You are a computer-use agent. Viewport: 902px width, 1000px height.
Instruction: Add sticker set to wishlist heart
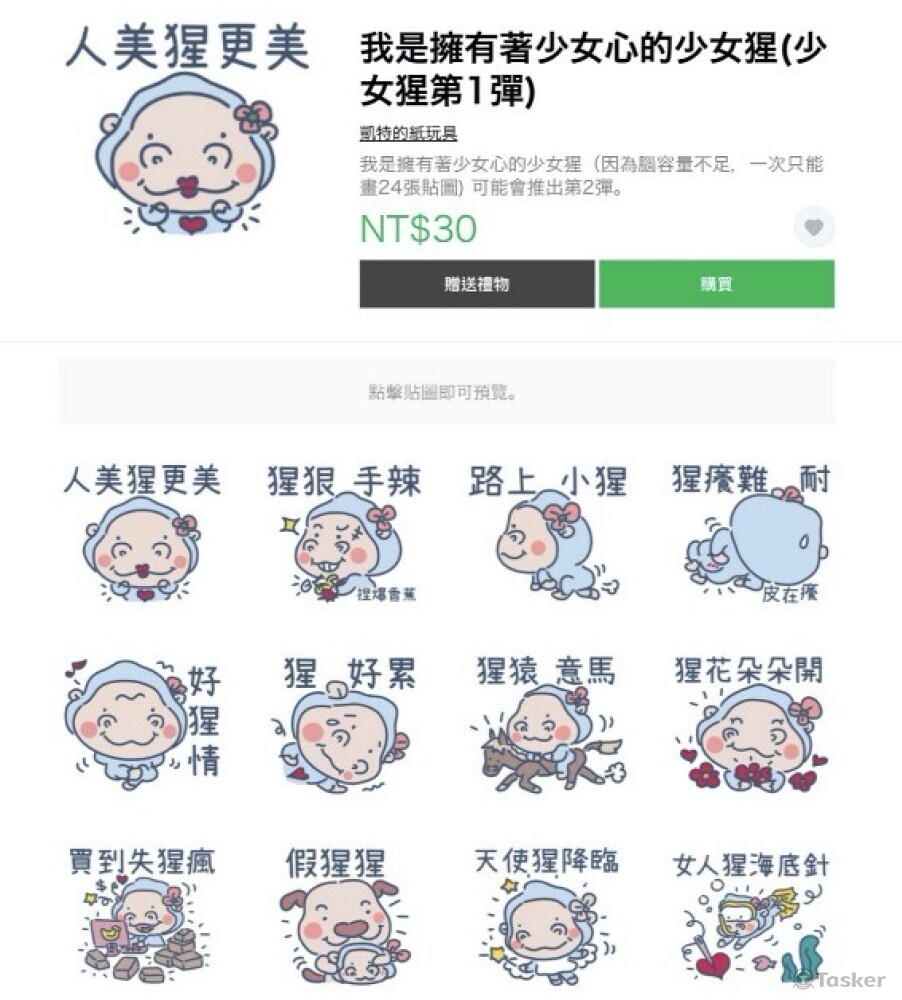pyautogui.click(x=814, y=228)
